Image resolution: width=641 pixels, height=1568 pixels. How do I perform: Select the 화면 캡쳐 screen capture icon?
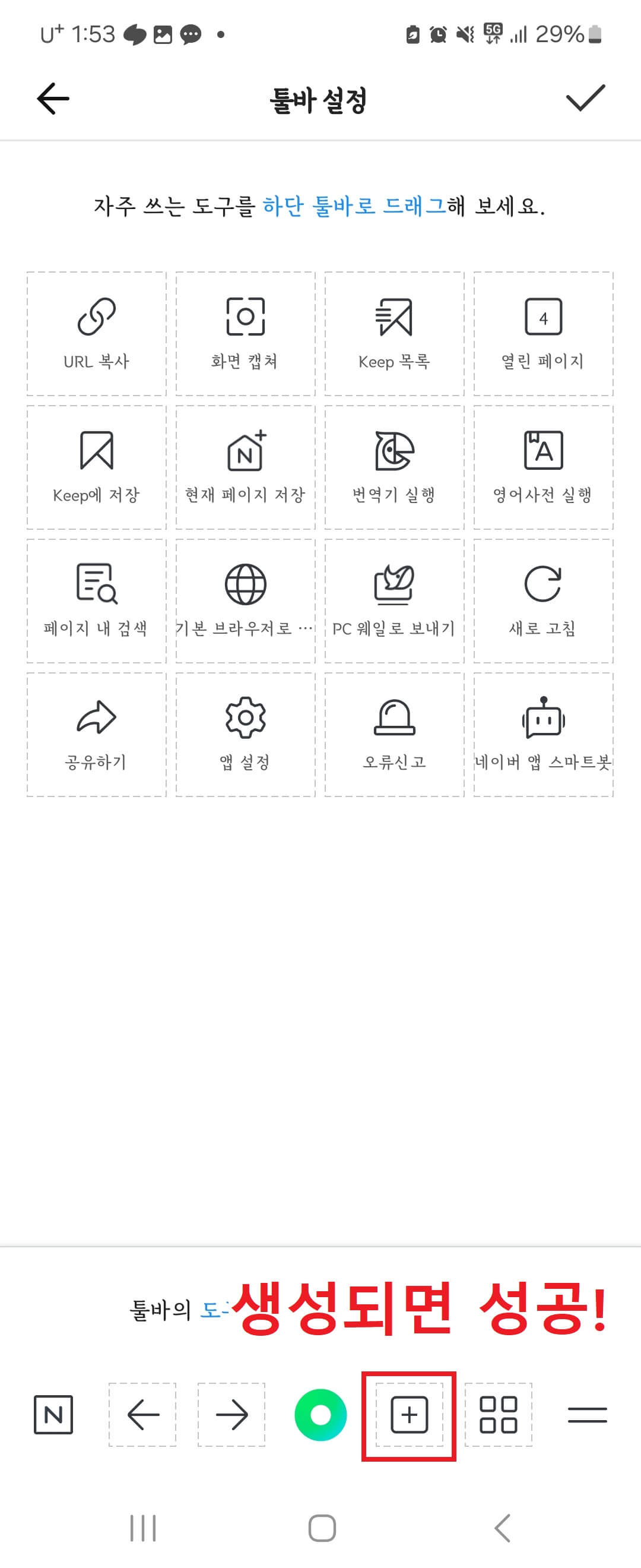click(x=245, y=317)
